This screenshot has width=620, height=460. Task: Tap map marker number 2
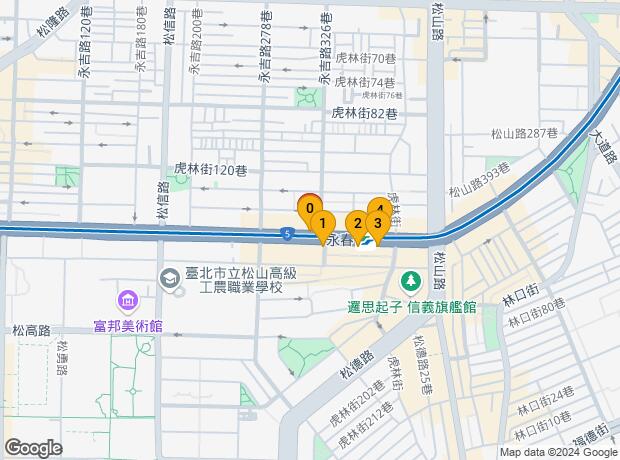coord(357,223)
